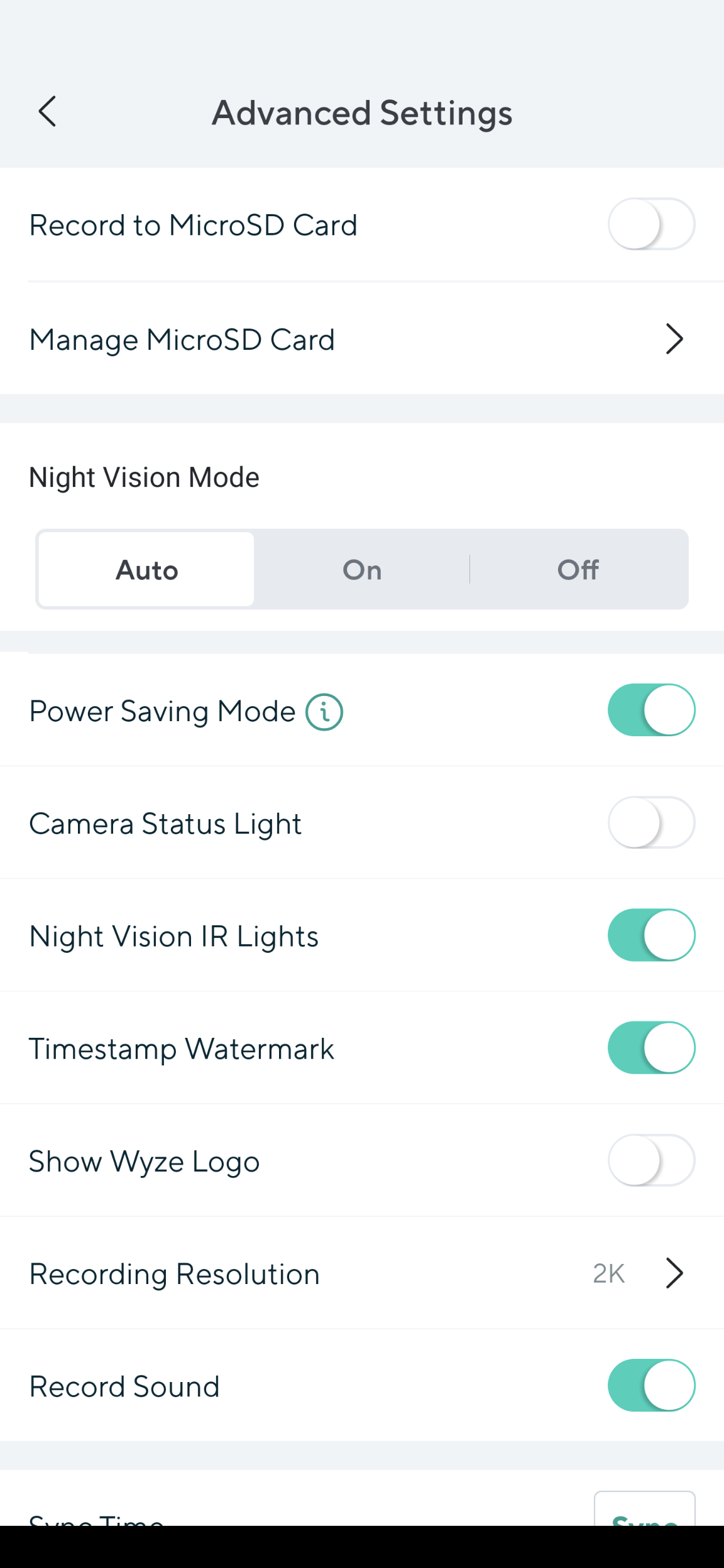Select Auto night vision mode
Screen dimensions: 724x1568
click(146, 570)
